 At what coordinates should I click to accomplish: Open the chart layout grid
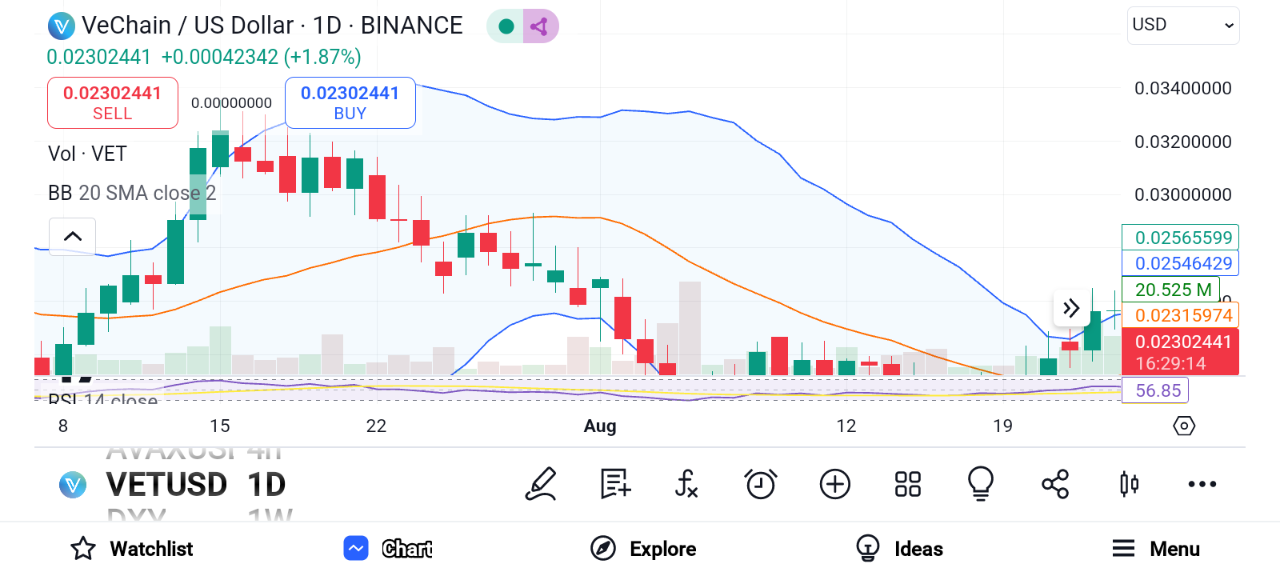pyautogui.click(x=907, y=485)
